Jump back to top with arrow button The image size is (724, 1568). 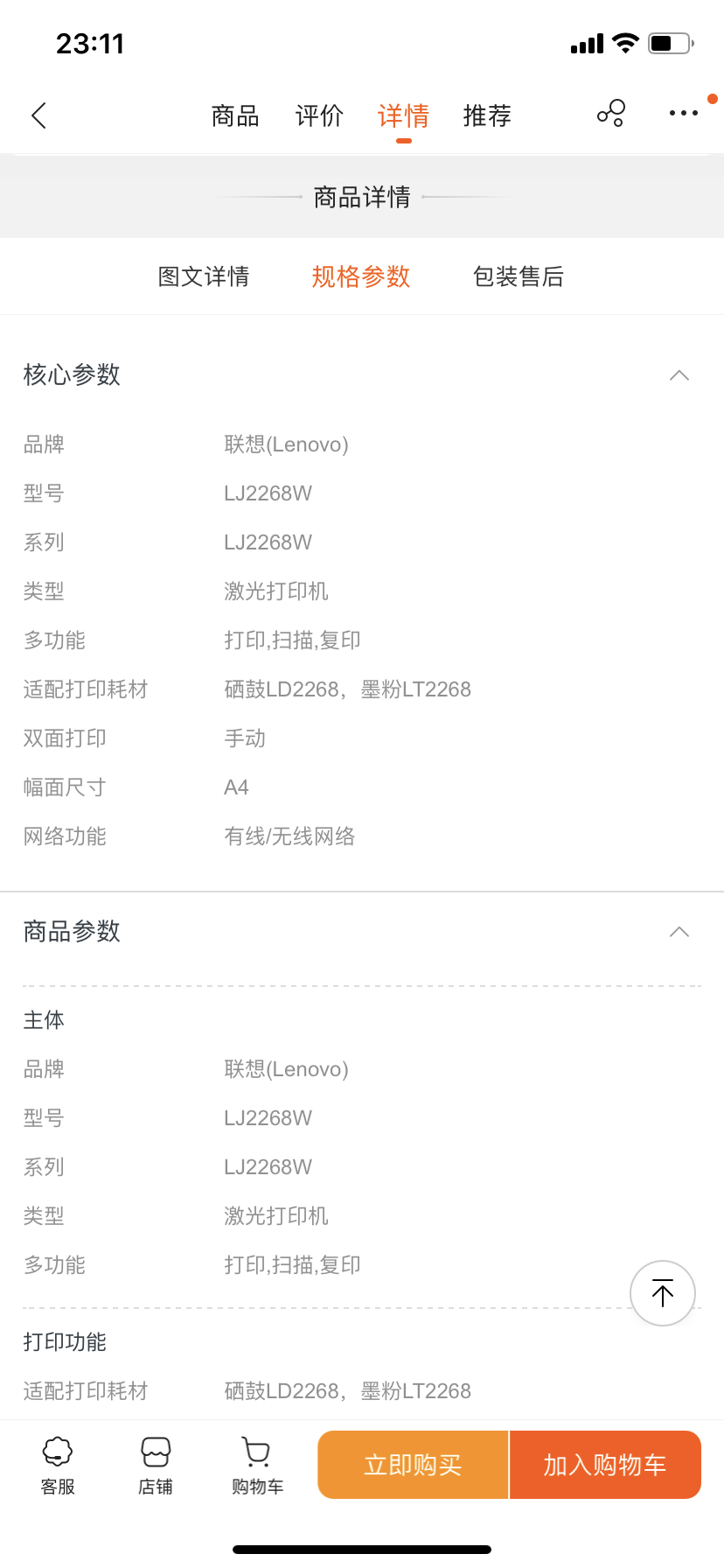[x=663, y=1293]
